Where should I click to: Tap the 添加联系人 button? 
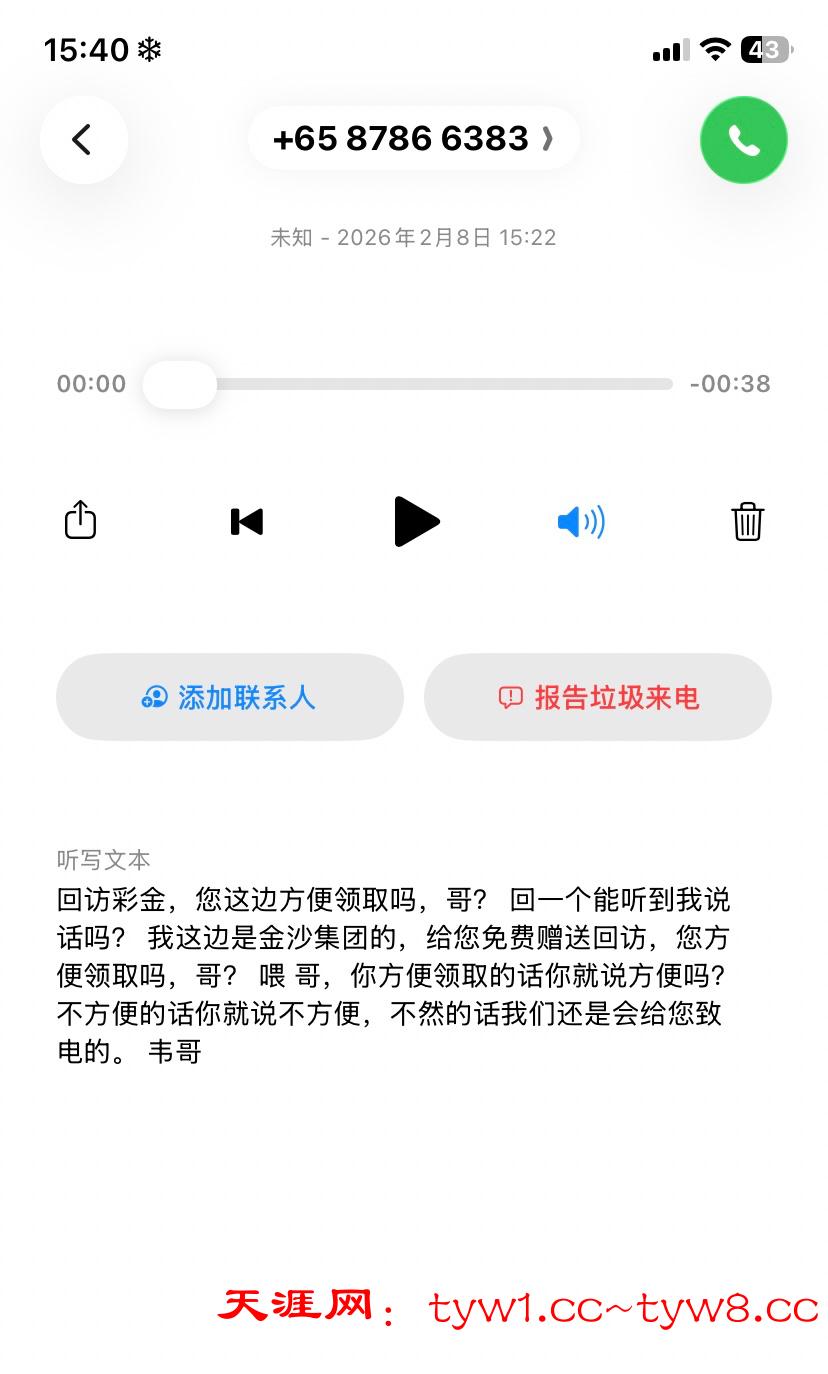pyautogui.click(x=230, y=697)
